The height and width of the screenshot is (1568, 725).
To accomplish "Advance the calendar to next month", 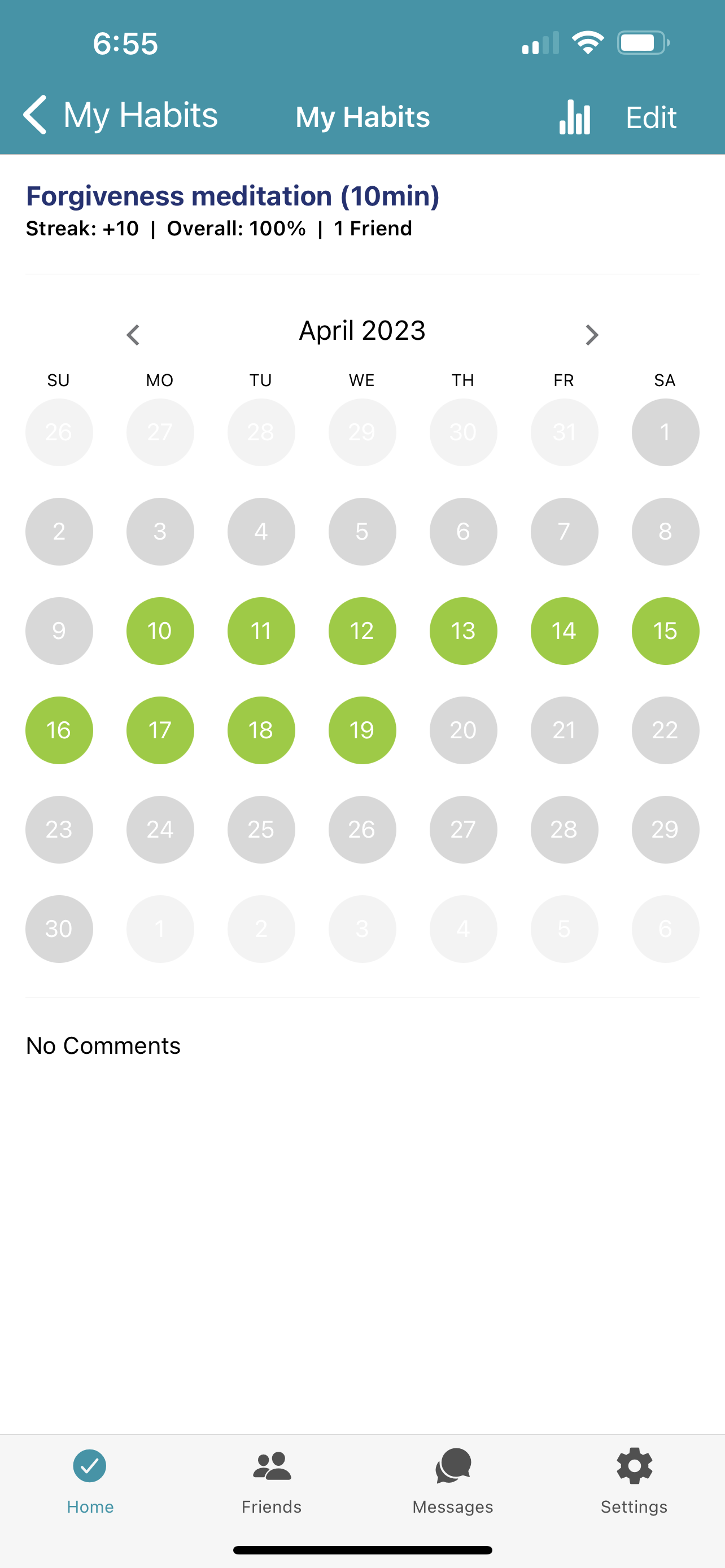I will (591, 335).
